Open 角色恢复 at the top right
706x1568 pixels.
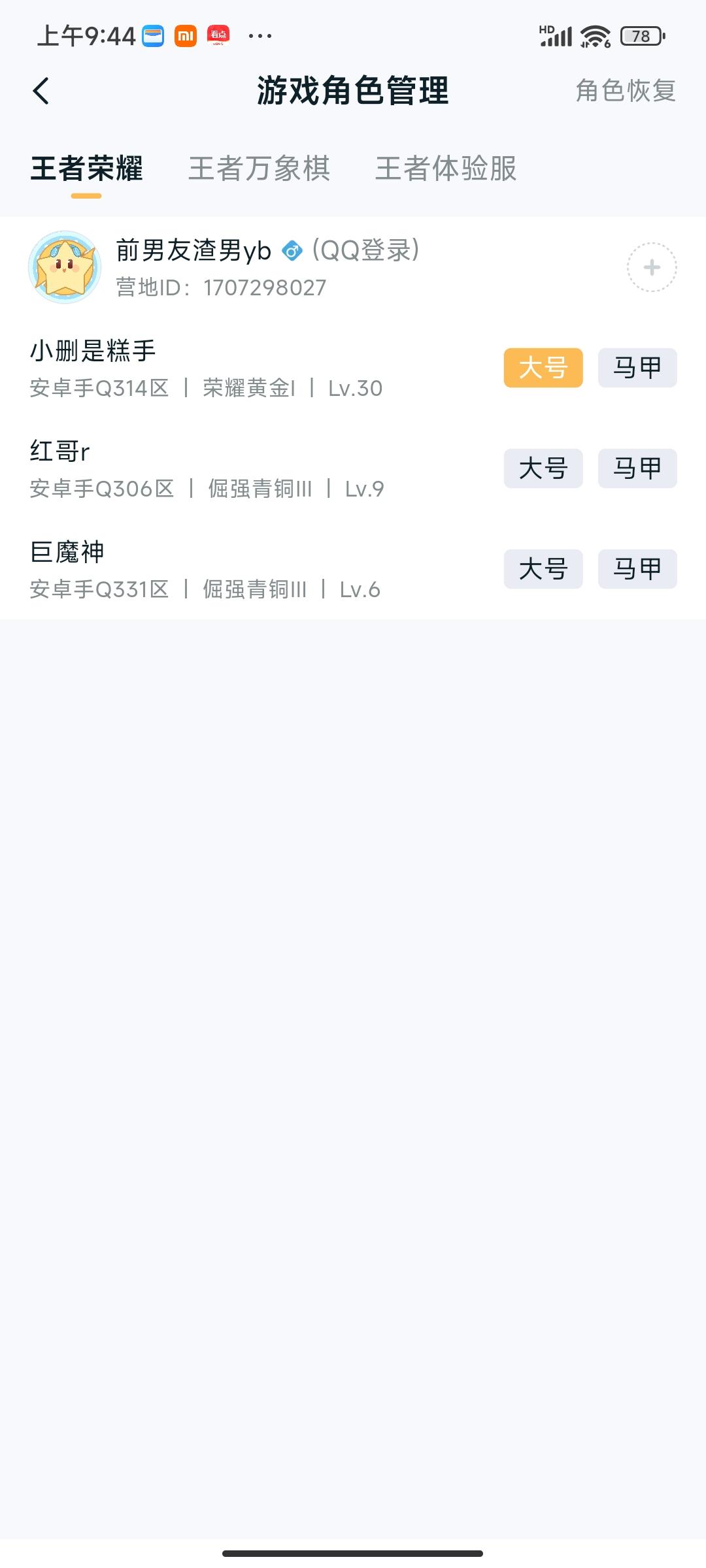point(626,93)
